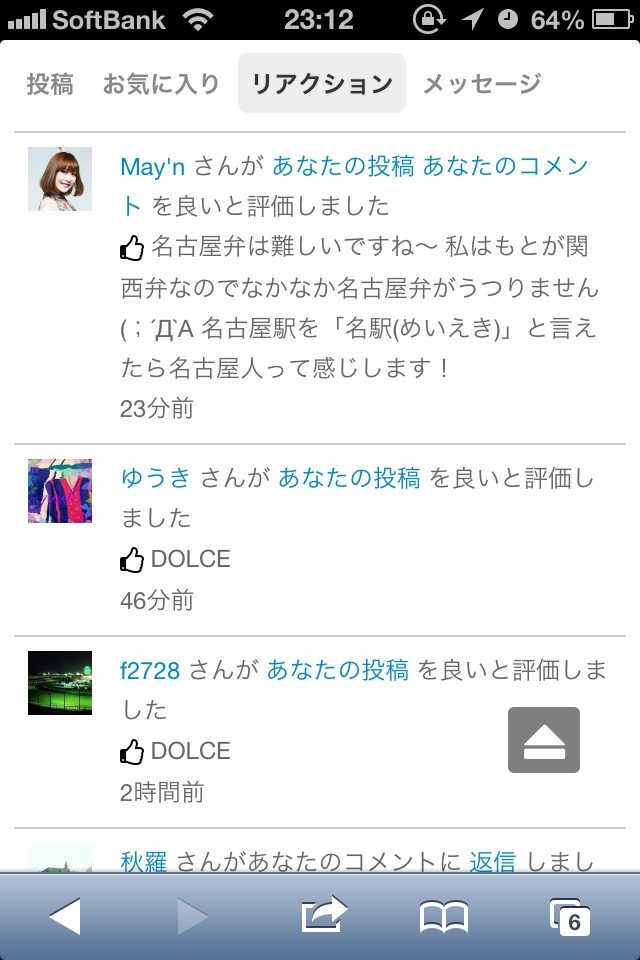Open 秋羅's profile link
640x960 pixels.
[x=143, y=861]
